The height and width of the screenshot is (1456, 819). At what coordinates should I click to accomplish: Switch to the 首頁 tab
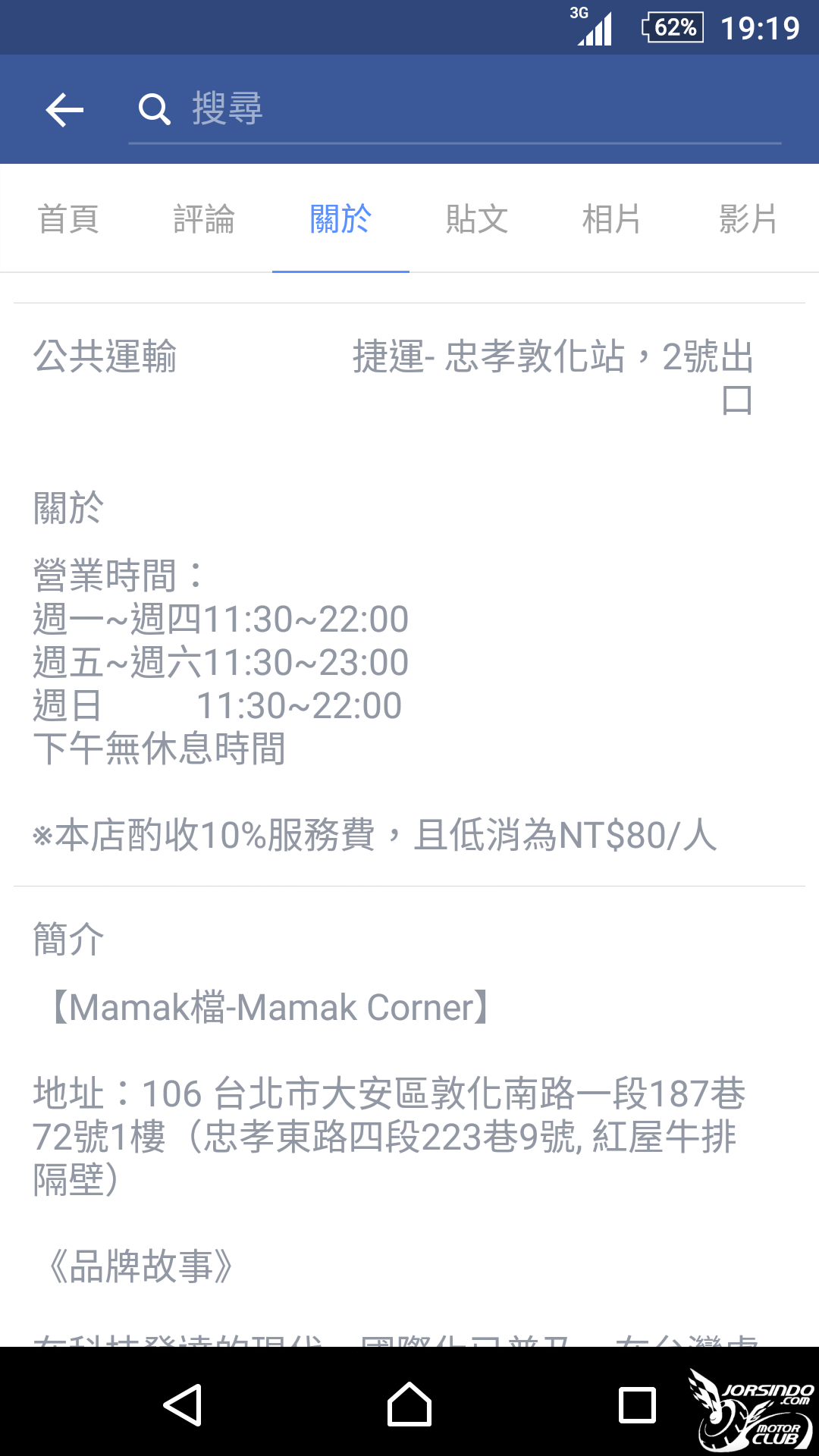68,219
